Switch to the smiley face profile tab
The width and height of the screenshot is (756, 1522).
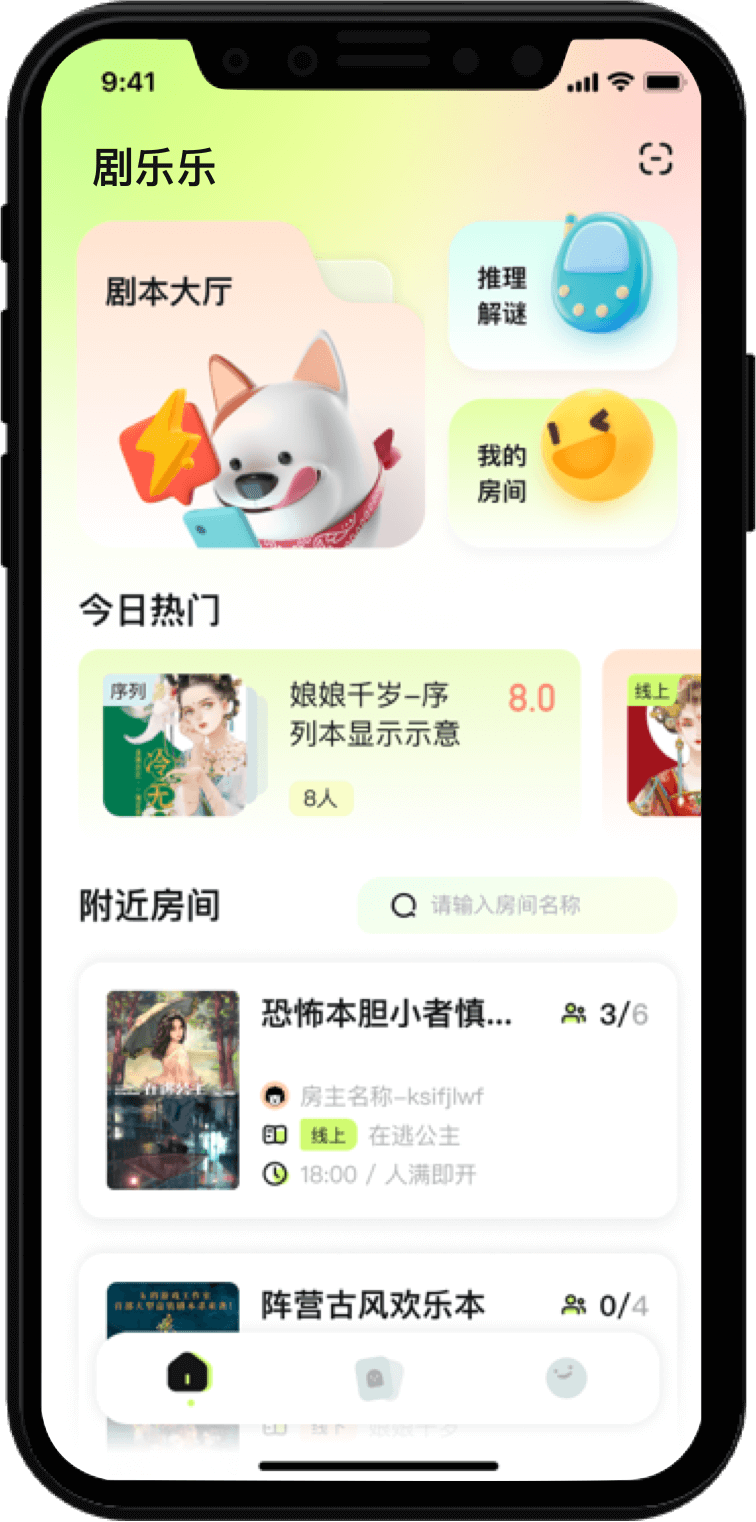pyautogui.click(x=567, y=1378)
